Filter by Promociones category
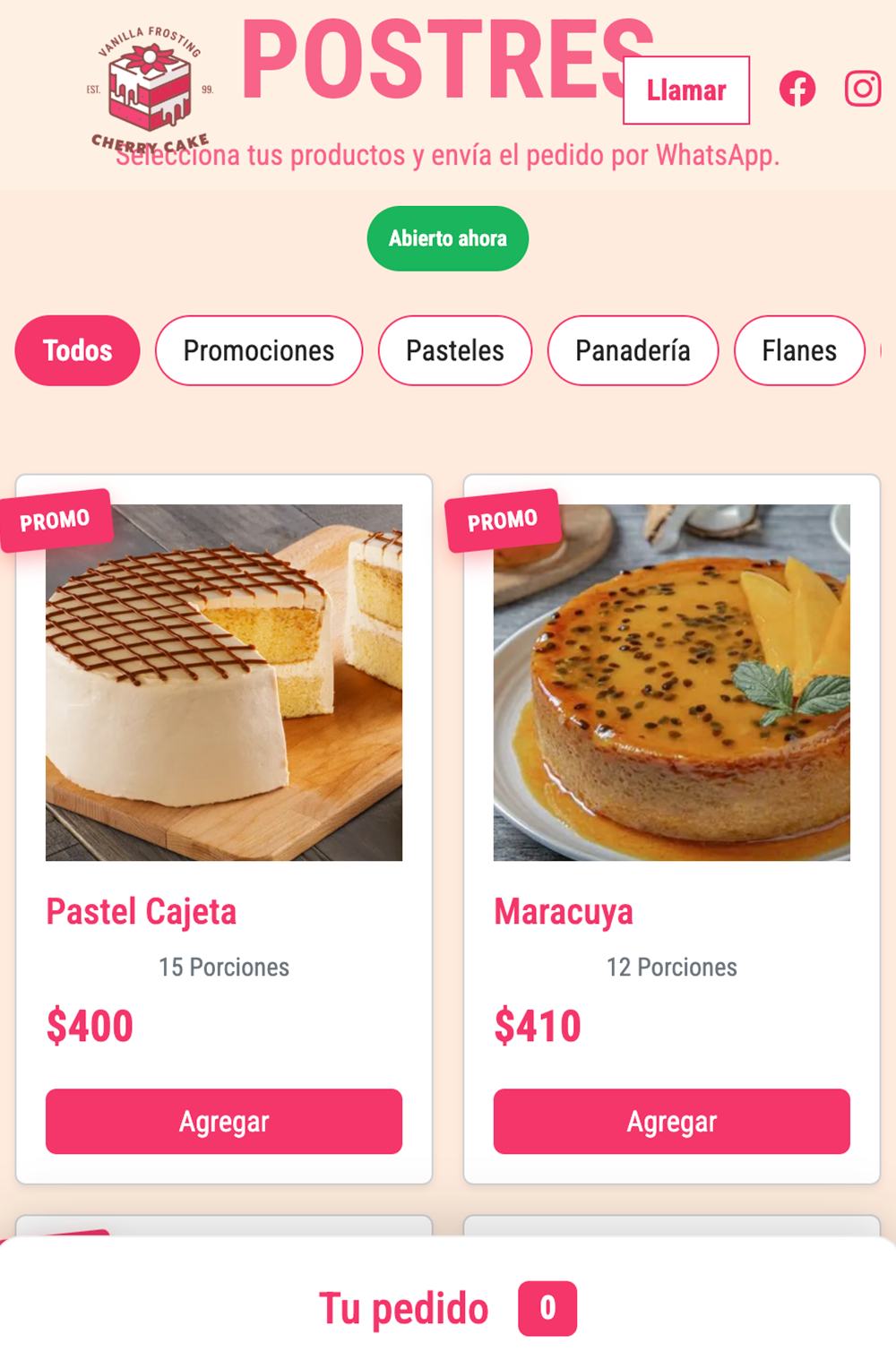 (x=259, y=350)
